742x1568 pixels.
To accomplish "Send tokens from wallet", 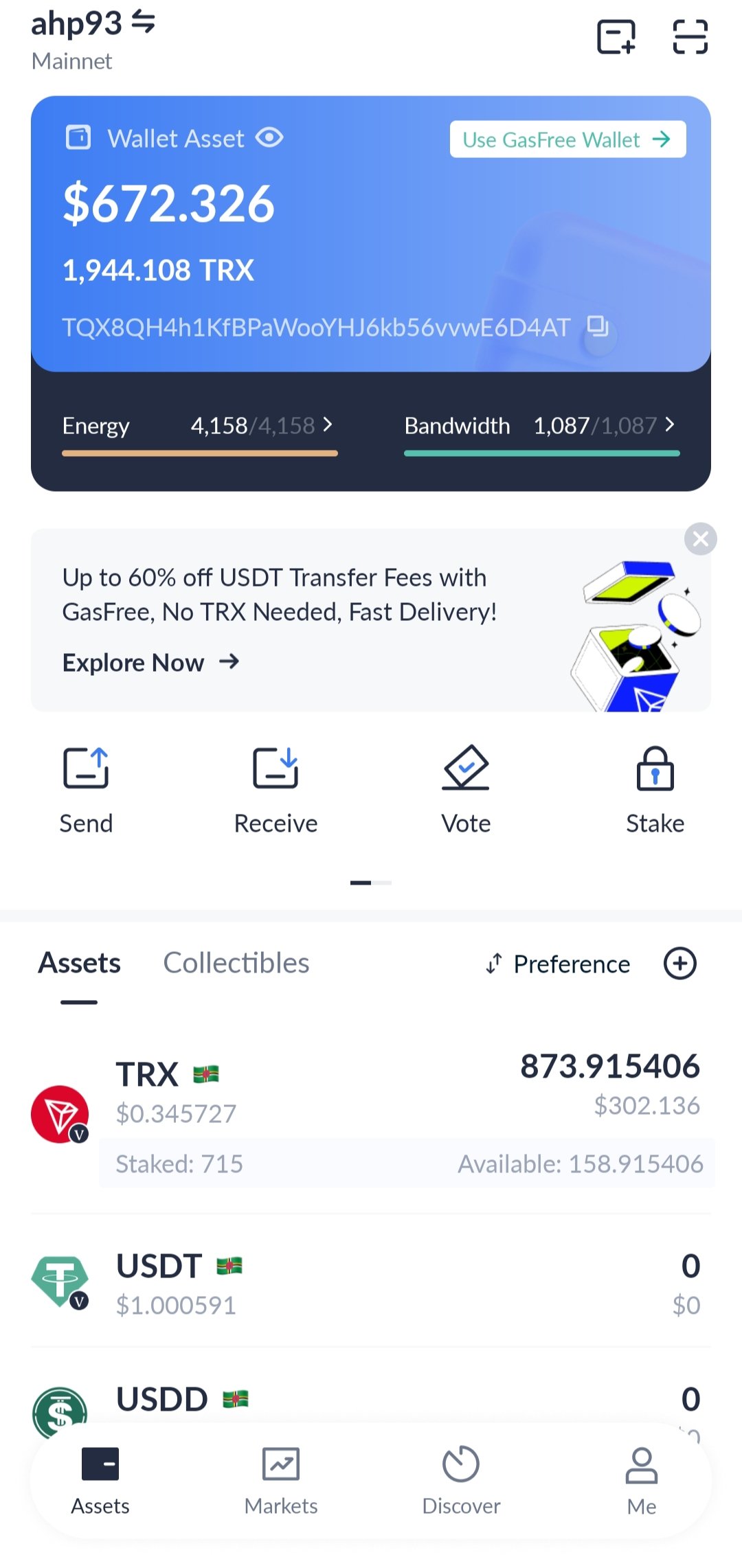I will pyautogui.click(x=86, y=789).
